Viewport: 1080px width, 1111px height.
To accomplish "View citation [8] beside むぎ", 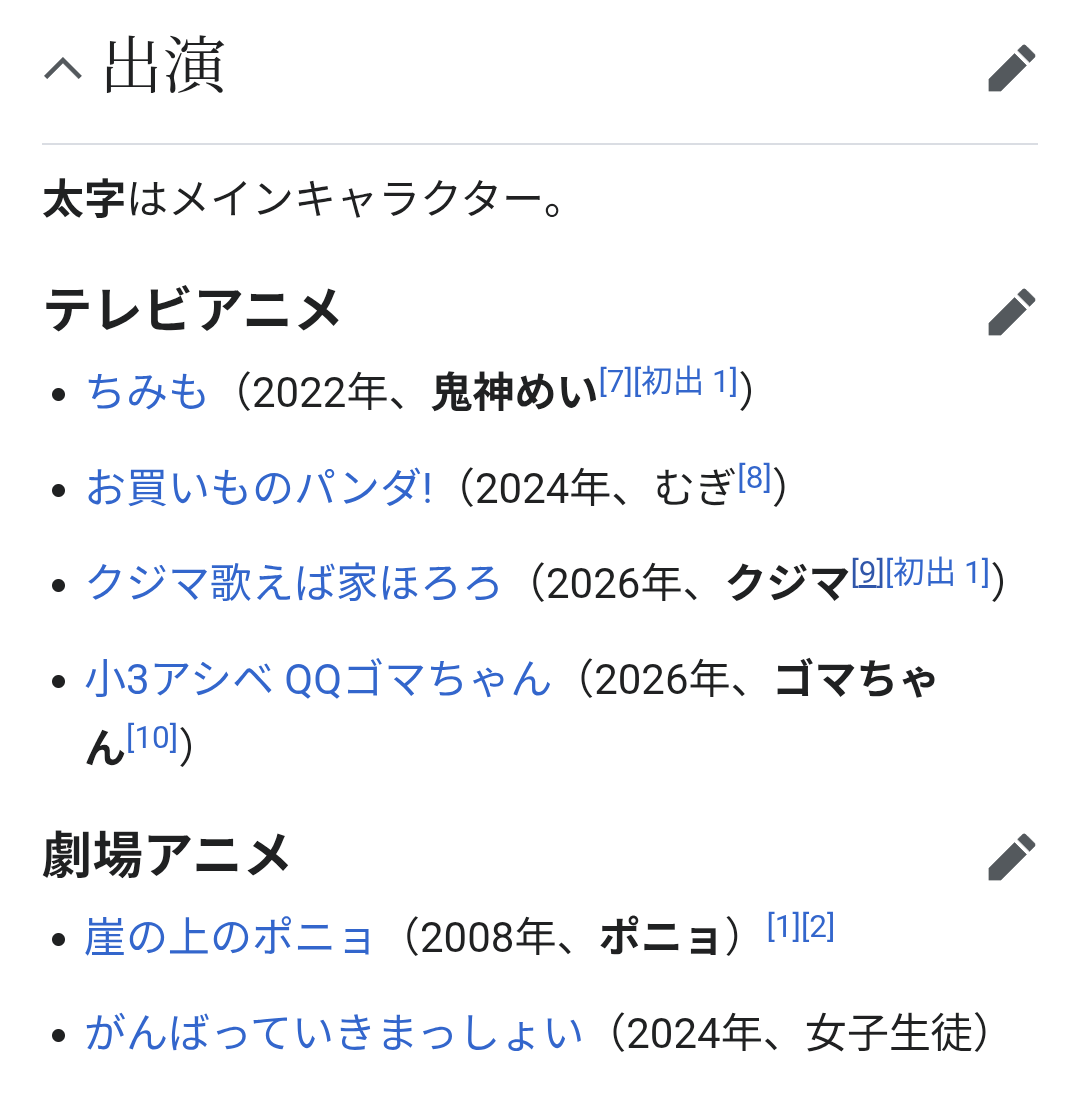I will tap(755, 478).
